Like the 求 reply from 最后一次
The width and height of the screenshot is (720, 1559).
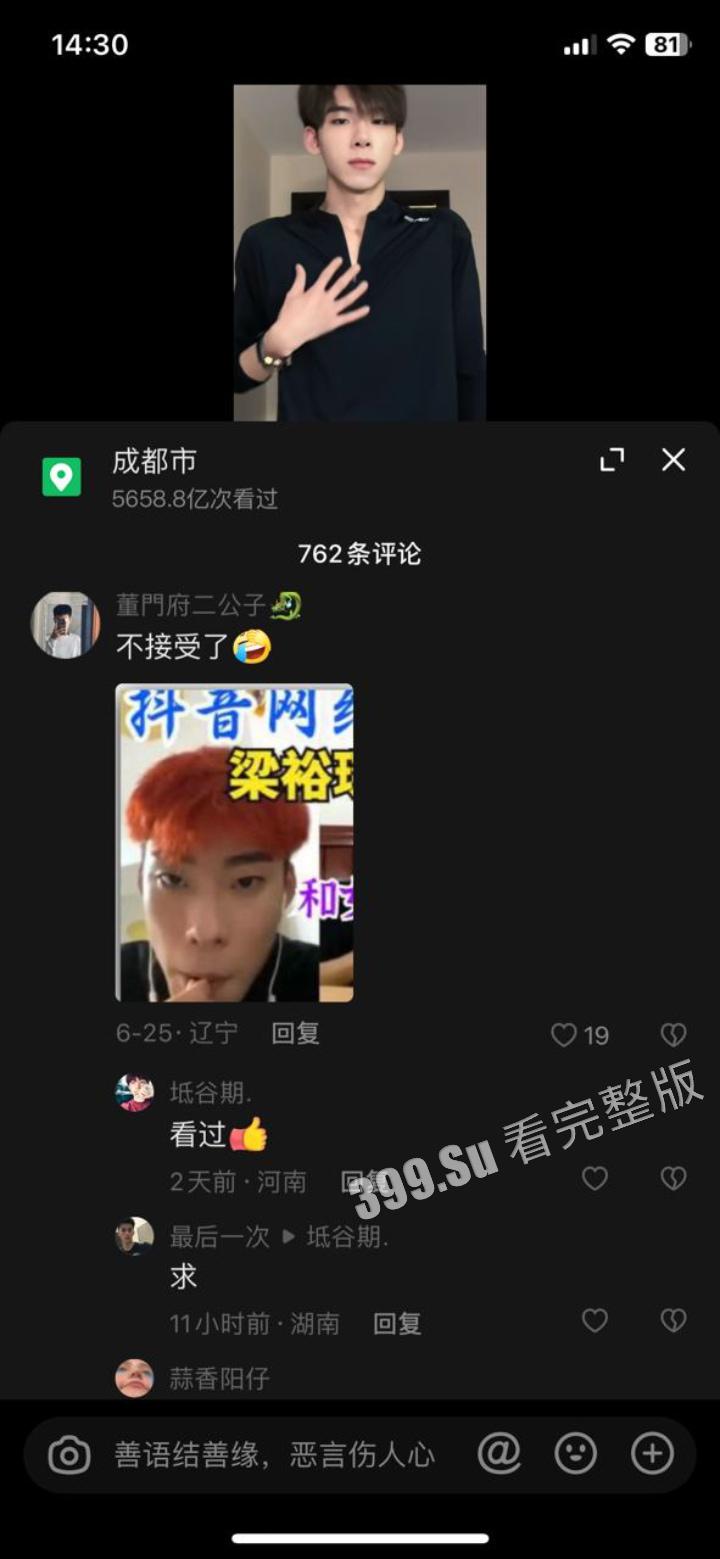click(595, 1322)
